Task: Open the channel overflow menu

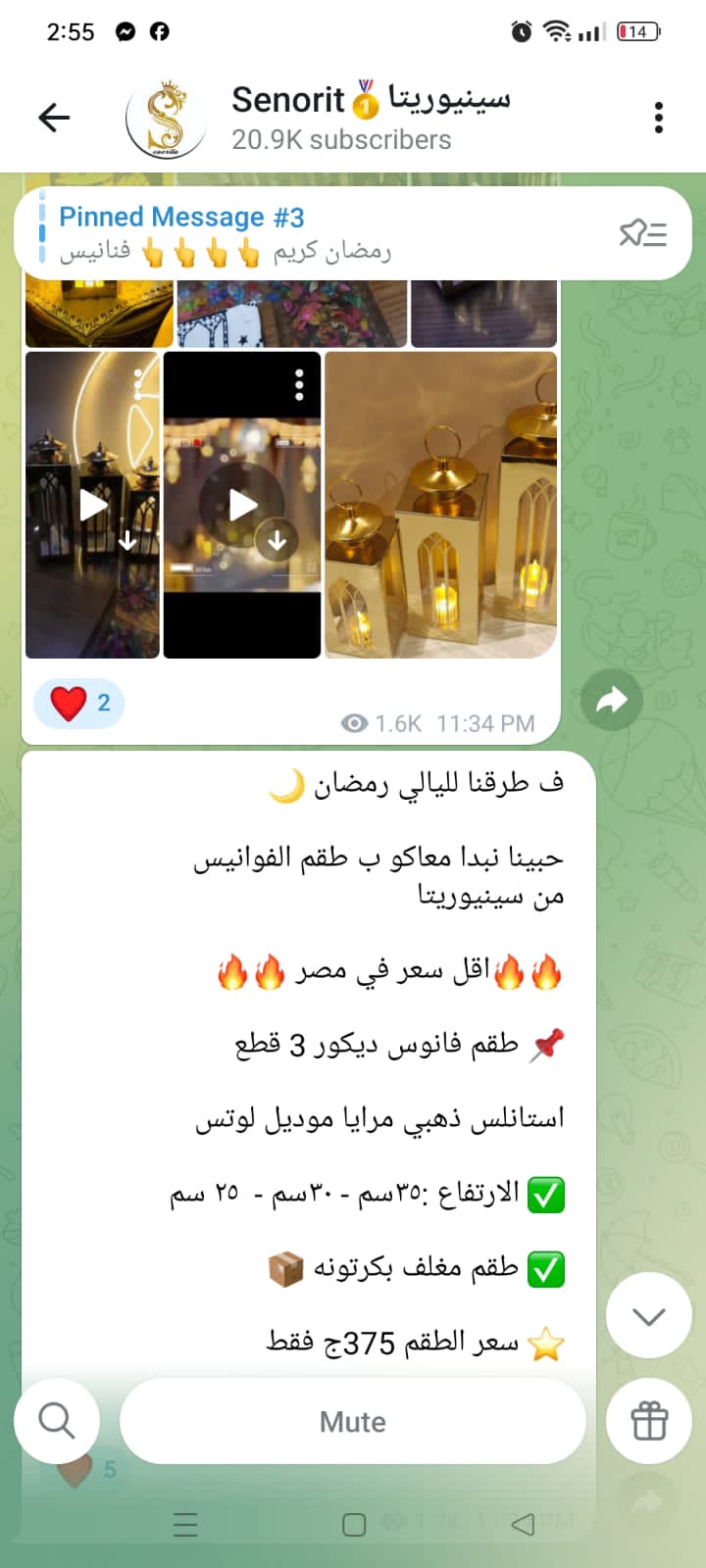Action: tap(658, 118)
